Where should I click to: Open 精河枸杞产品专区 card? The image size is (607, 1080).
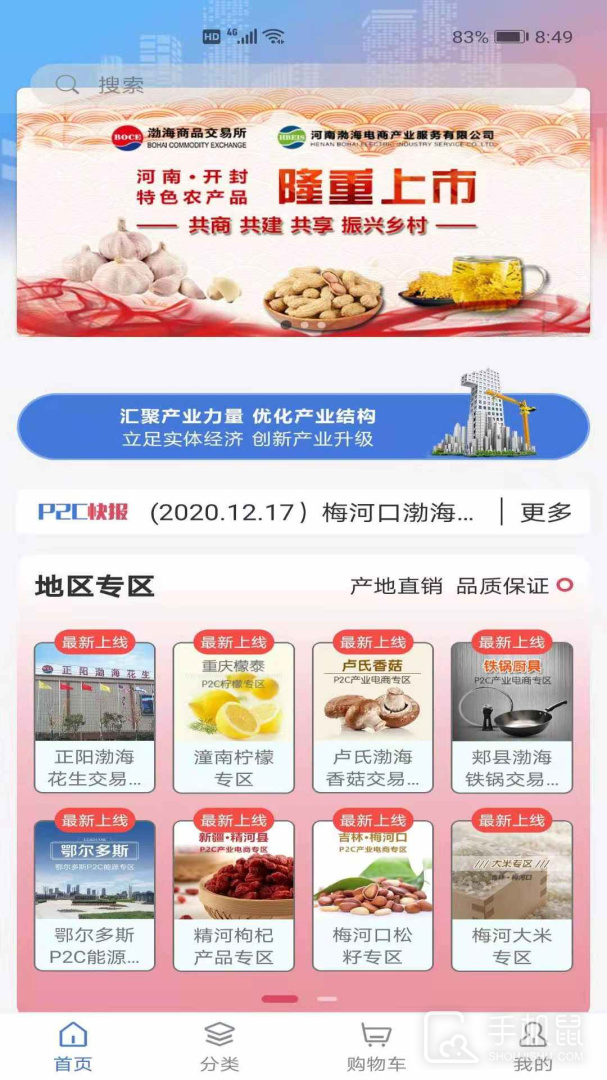click(x=234, y=895)
